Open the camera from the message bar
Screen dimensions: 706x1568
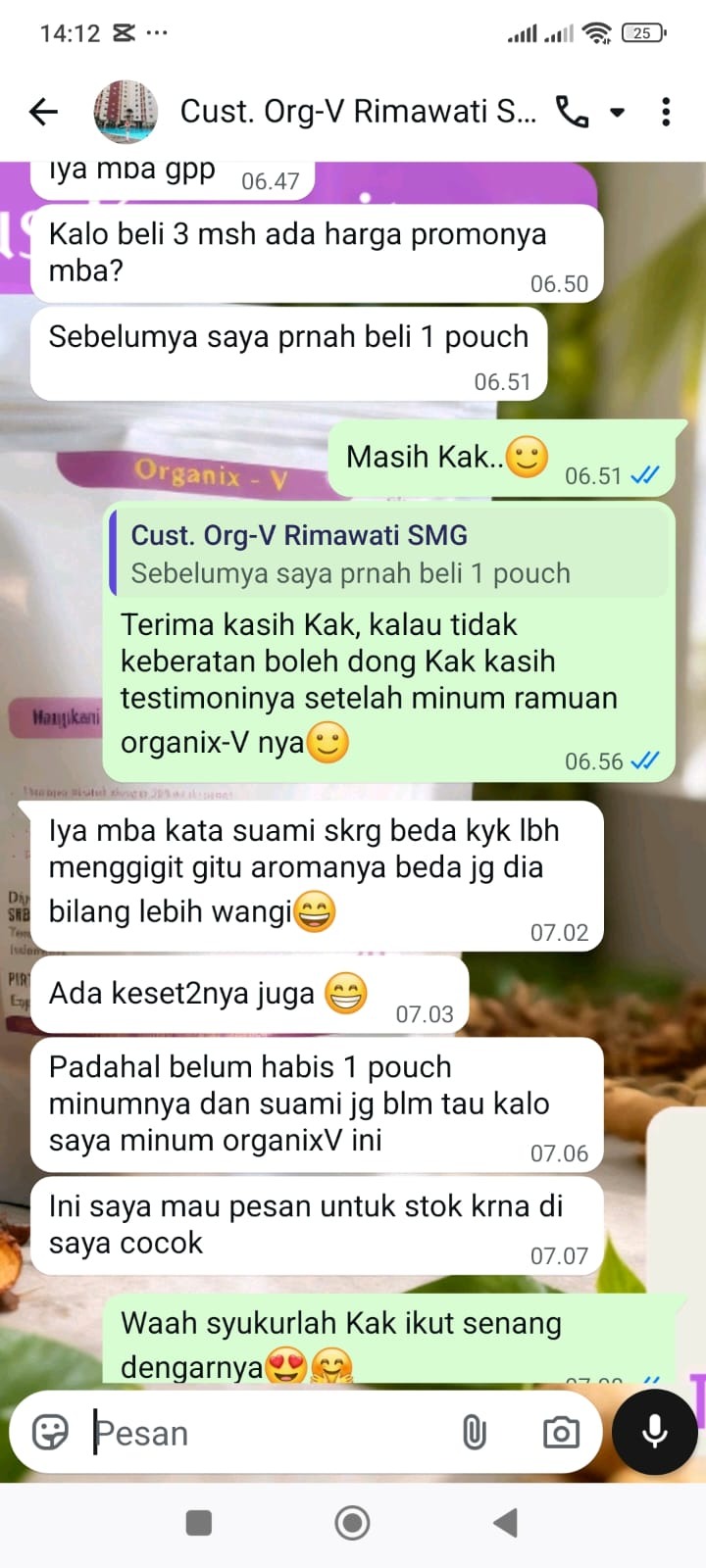click(x=561, y=1433)
